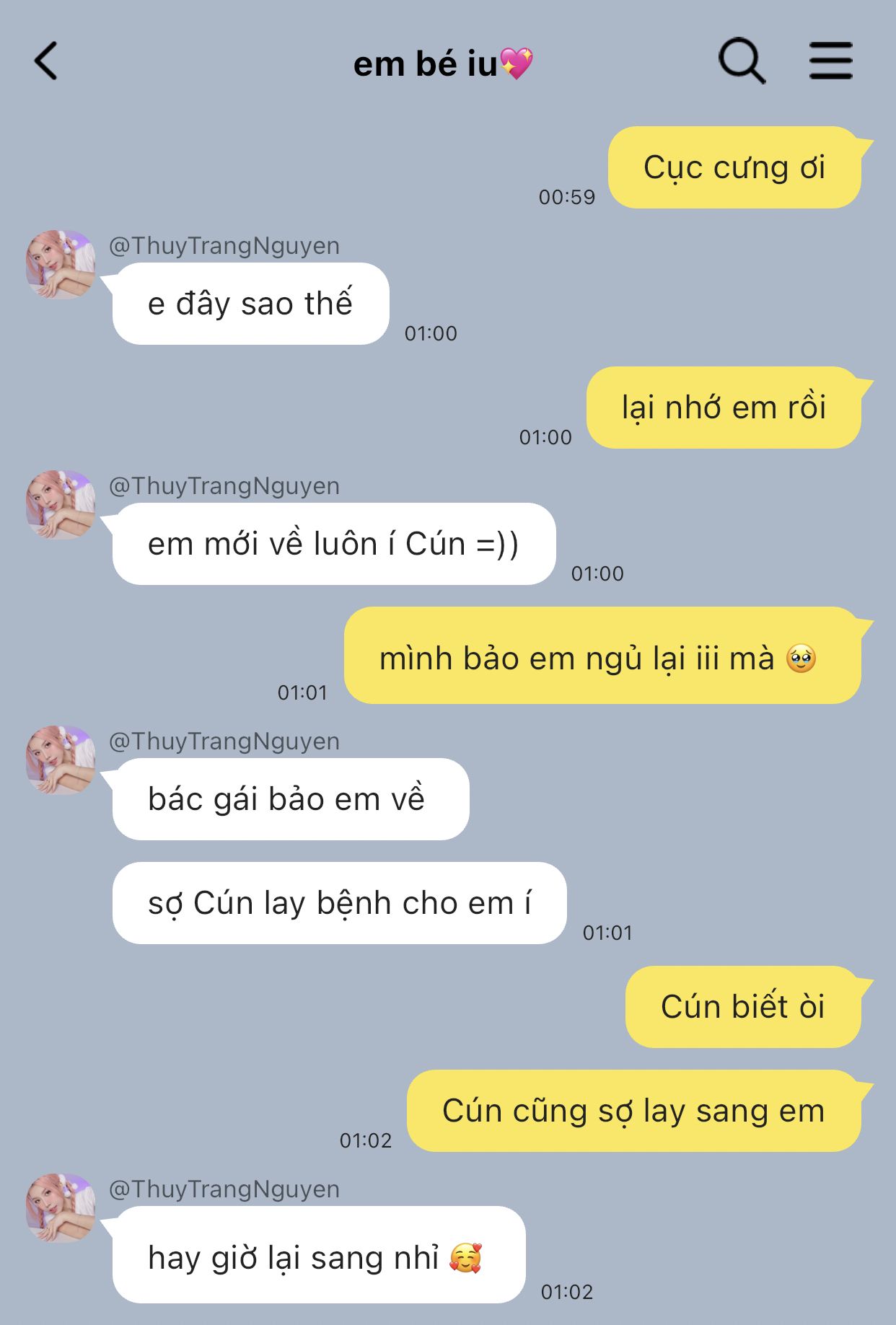
Task: Open the avatar beside "e đây sao thế"
Action: click(x=61, y=264)
